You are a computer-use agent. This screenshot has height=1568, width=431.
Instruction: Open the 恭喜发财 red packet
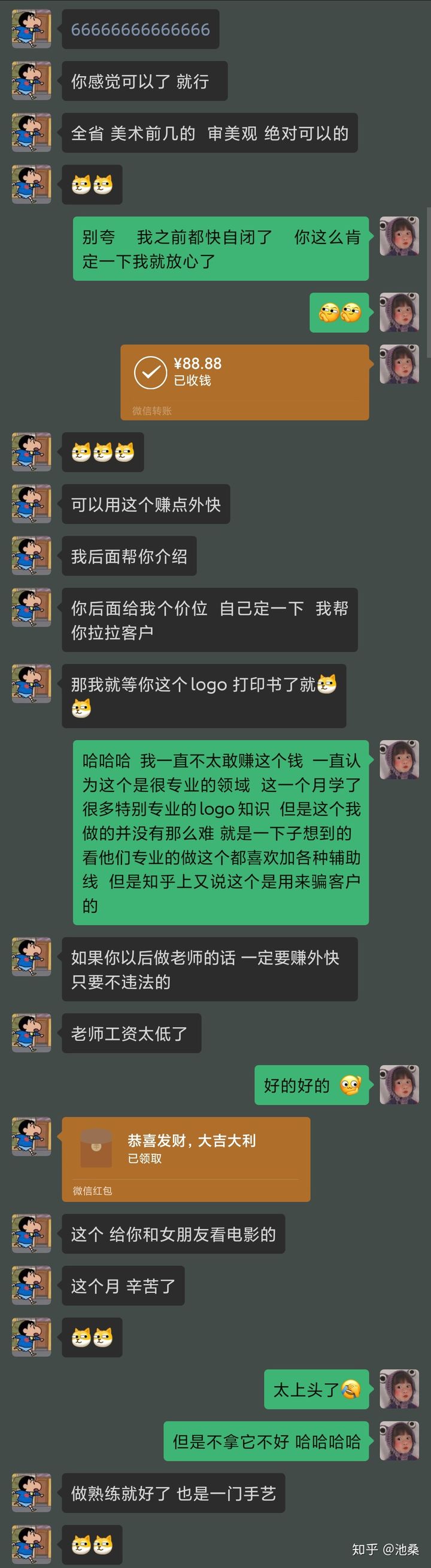186,1158
